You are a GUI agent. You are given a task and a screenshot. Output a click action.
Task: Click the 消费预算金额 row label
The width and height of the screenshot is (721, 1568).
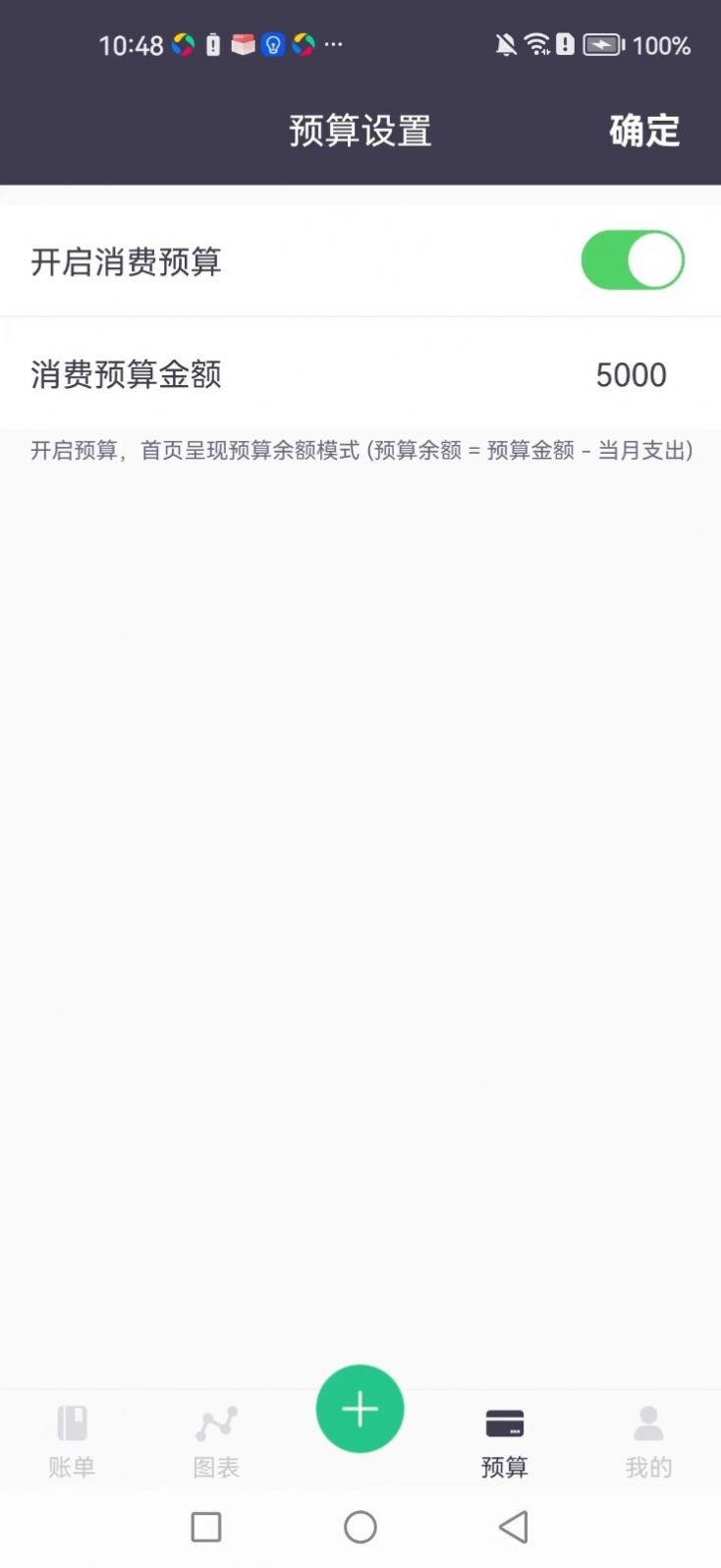pyautogui.click(x=125, y=375)
